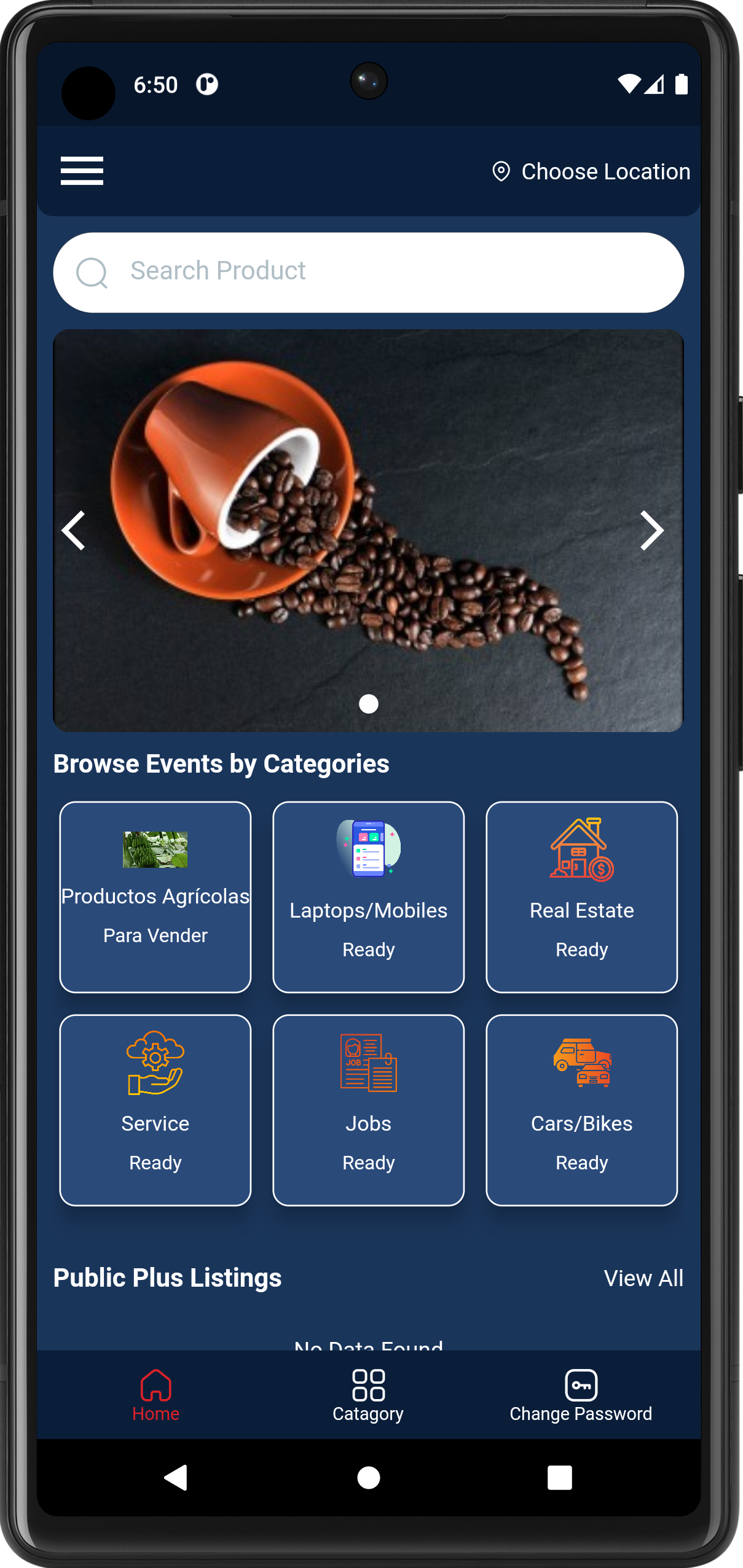Open the Change Password tab
The width and height of the screenshot is (743, 1568).
click(x=581, y=1395)
